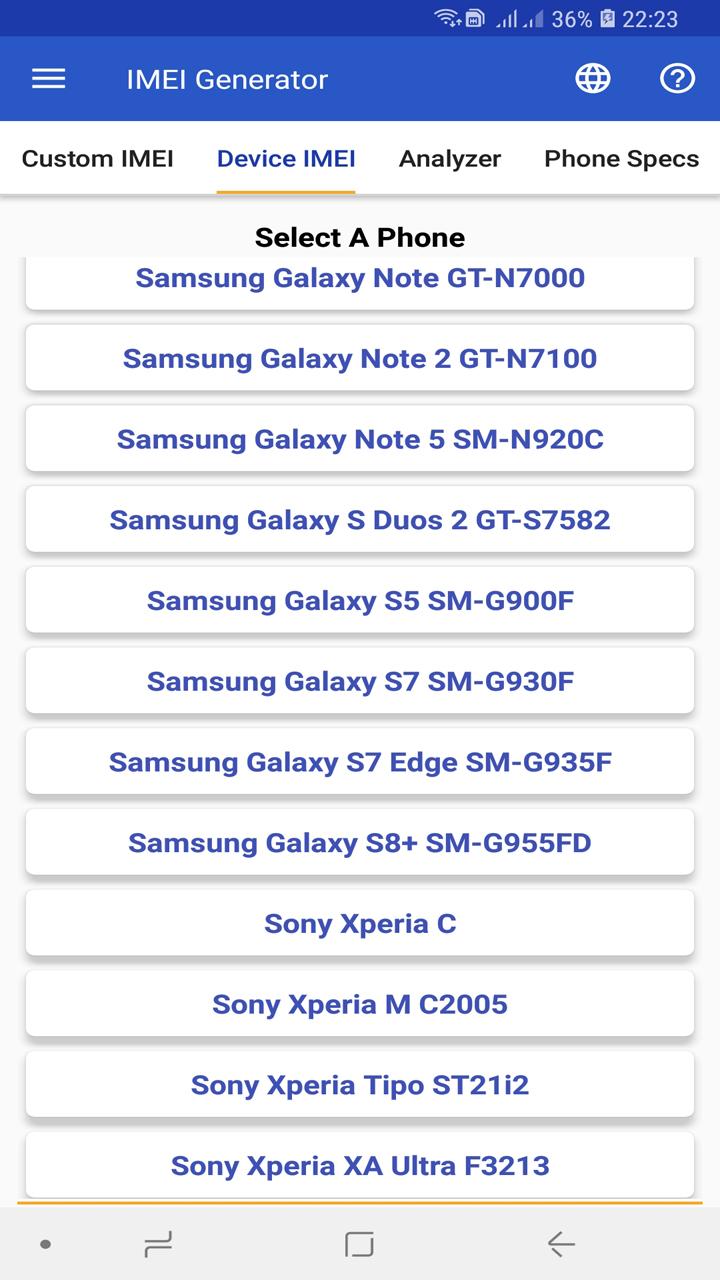The height and width of the screenshot is (1280, 720).
Task: Select Samsung Galaxy S8+ SM-G955FD
Action: point(360,842)
